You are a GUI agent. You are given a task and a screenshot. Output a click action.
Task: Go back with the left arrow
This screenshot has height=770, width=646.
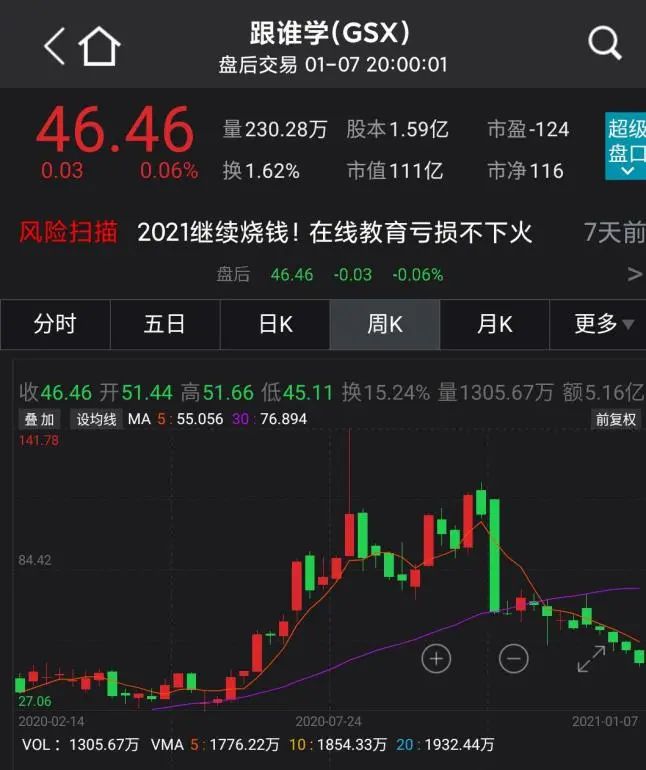tap(54, 46)
